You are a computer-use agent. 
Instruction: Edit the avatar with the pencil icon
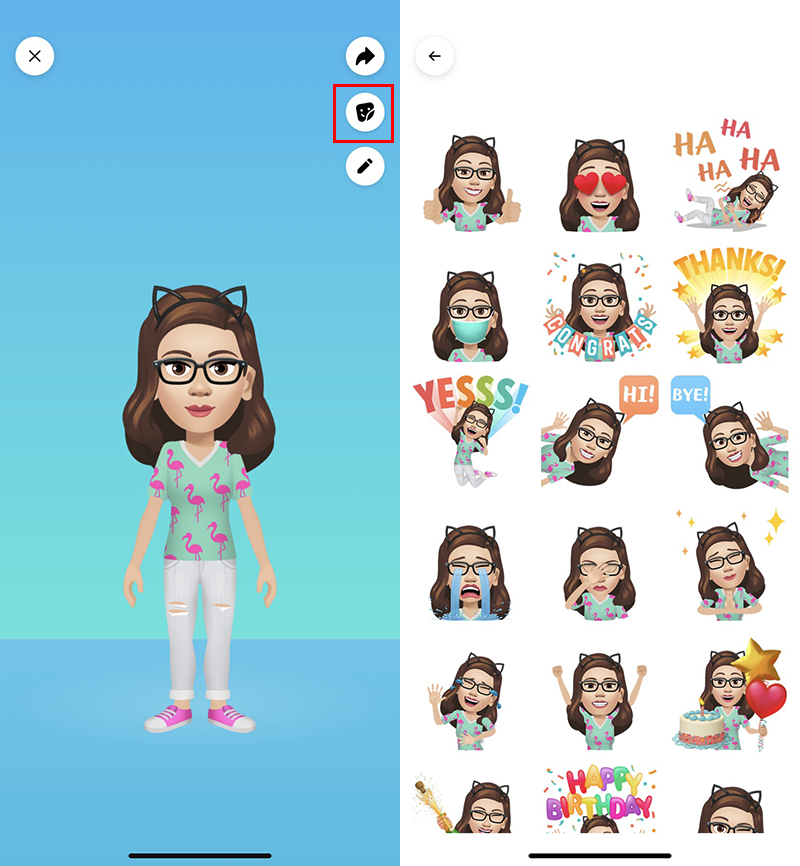(365, 166)
